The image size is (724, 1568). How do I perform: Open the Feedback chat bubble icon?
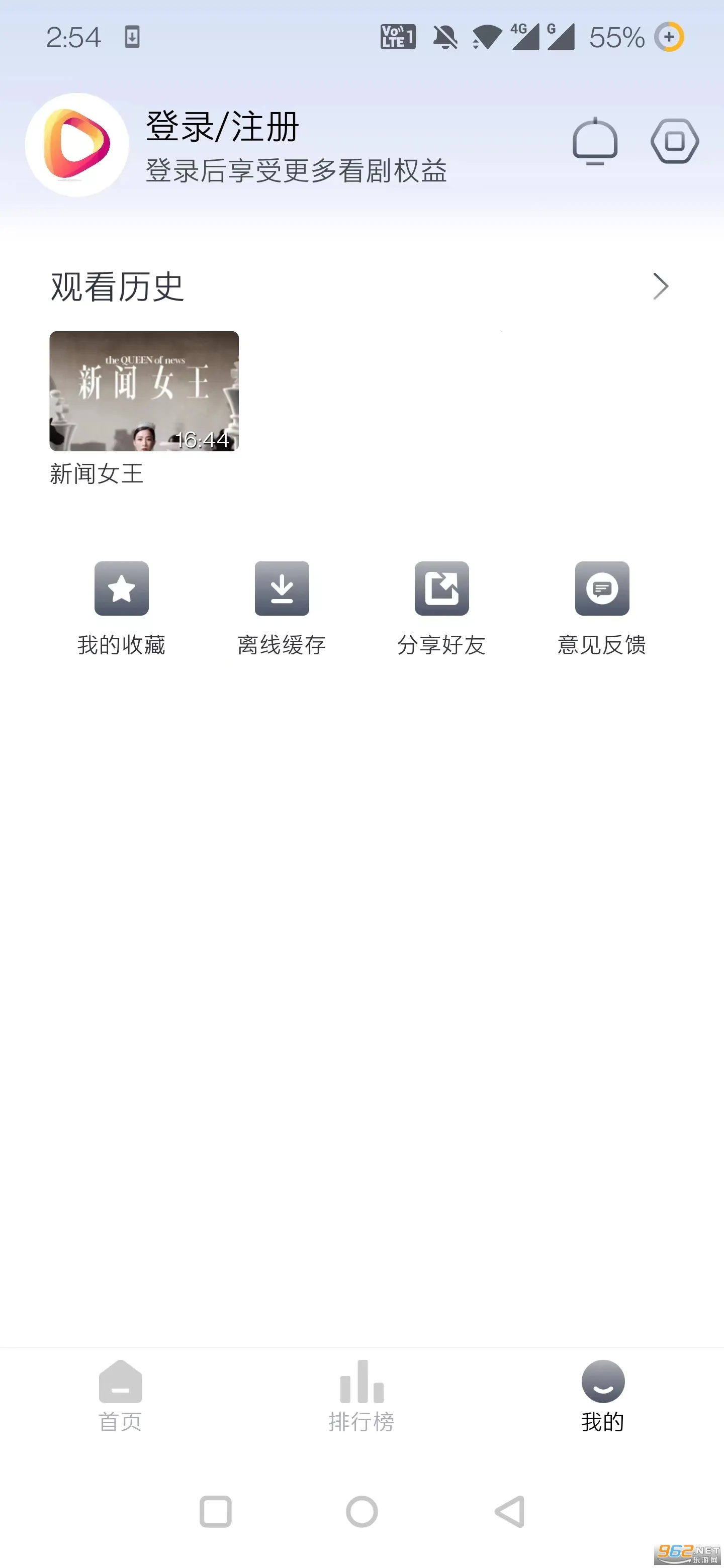602,588
